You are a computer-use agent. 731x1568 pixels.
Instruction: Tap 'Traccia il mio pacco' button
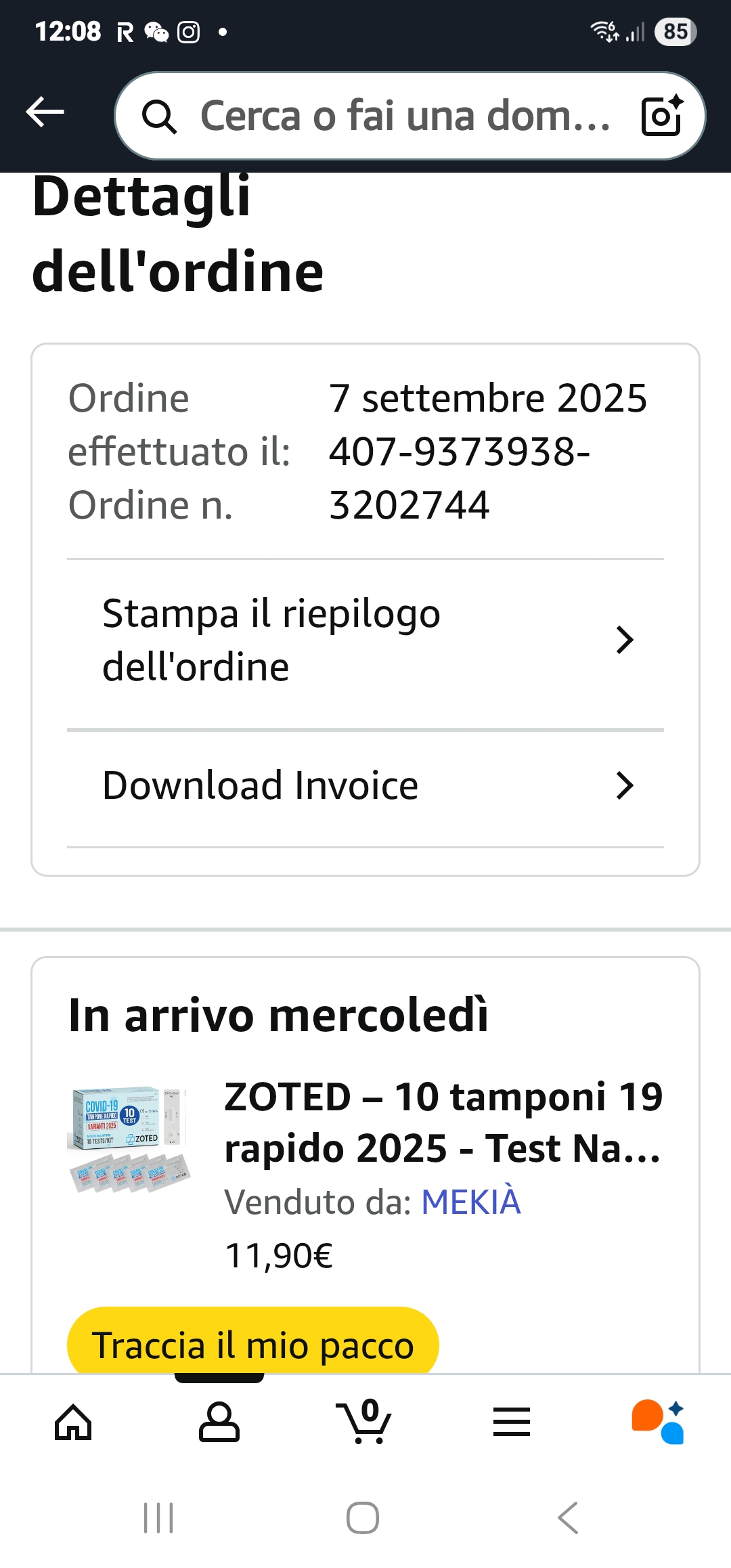click(252, 1344)
